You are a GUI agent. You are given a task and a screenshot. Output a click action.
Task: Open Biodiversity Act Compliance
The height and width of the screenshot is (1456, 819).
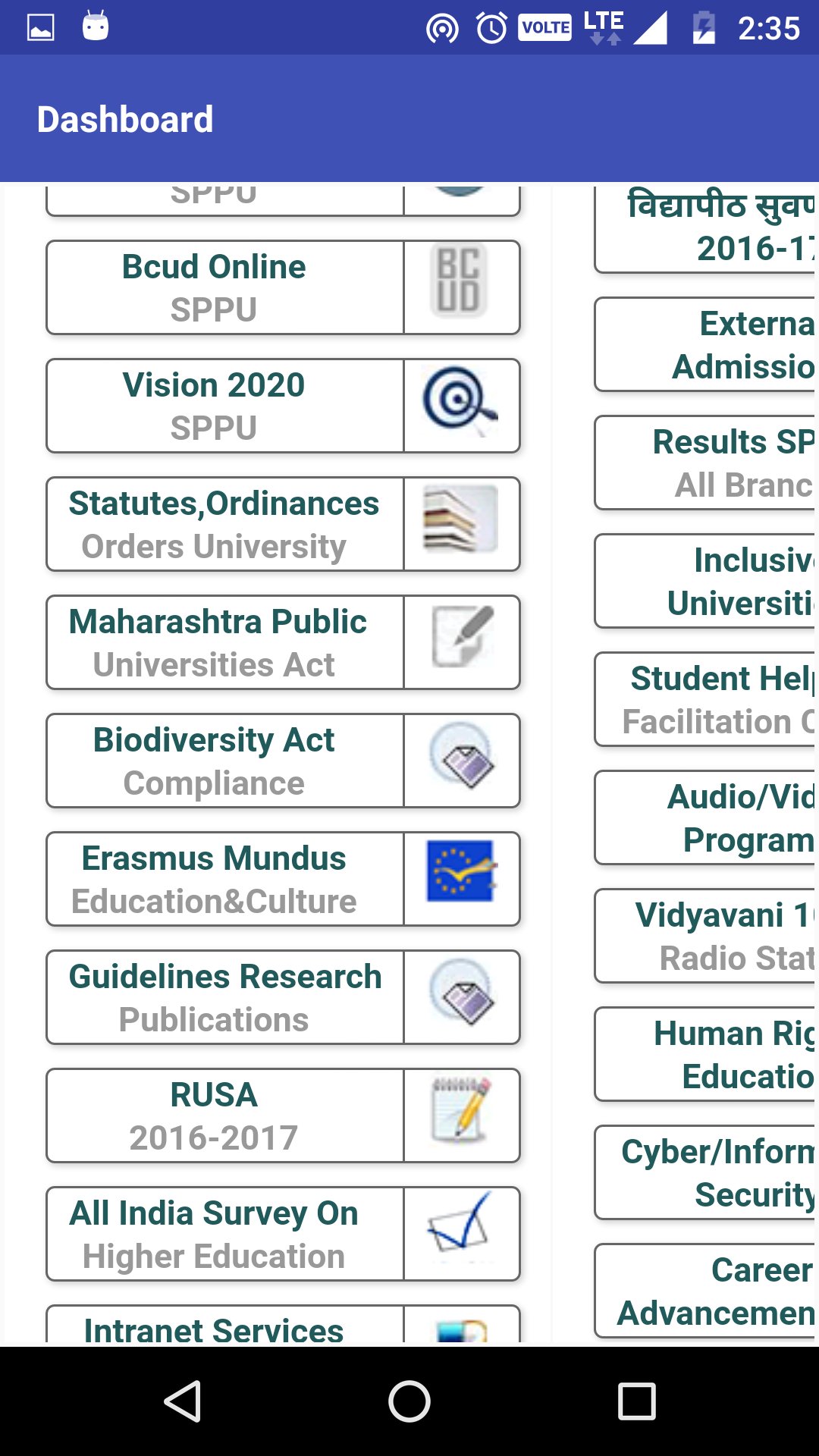coord(283,761)
